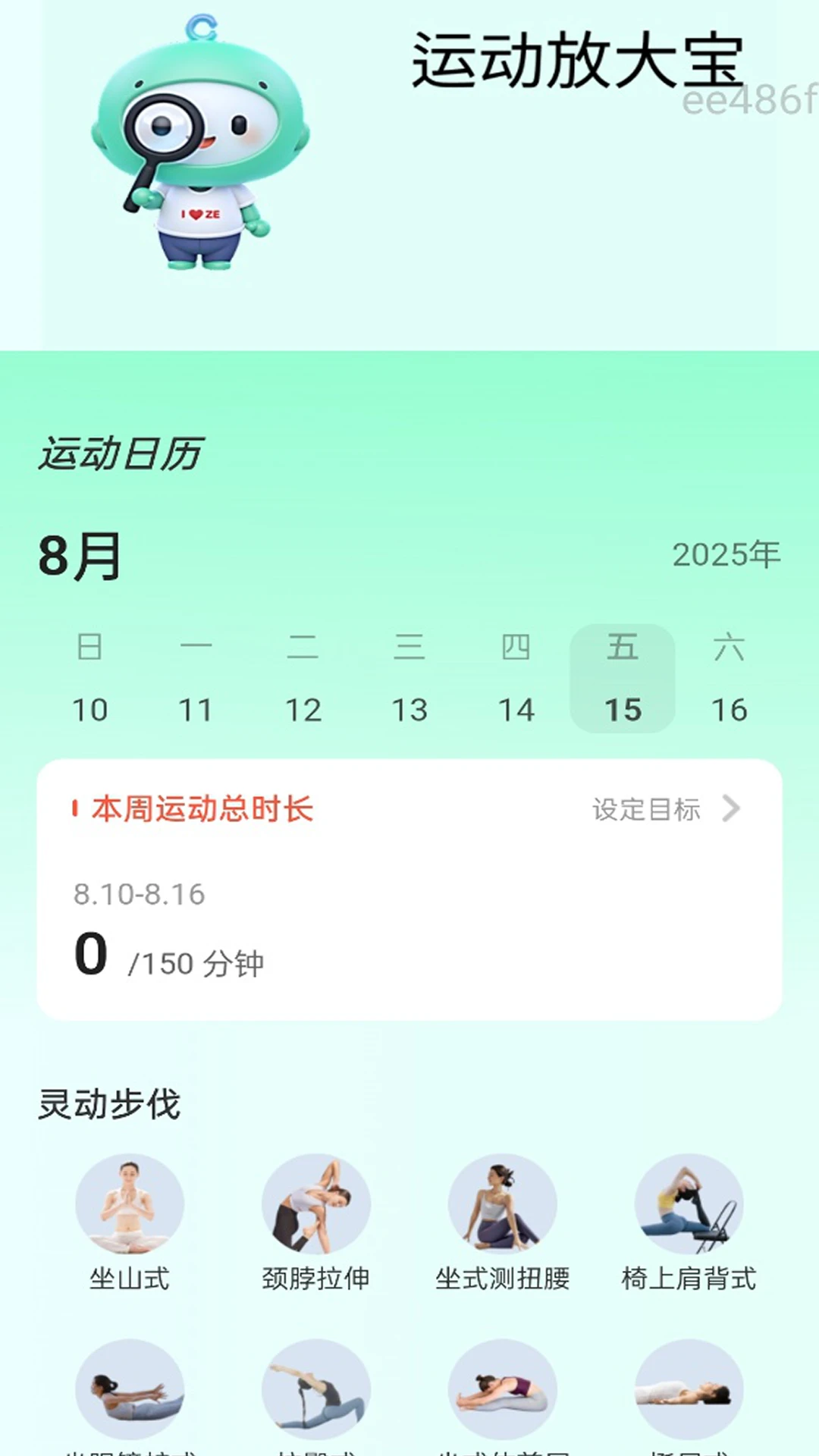Select Saturday the 16th in the calendar

click(x=730, y=710)
